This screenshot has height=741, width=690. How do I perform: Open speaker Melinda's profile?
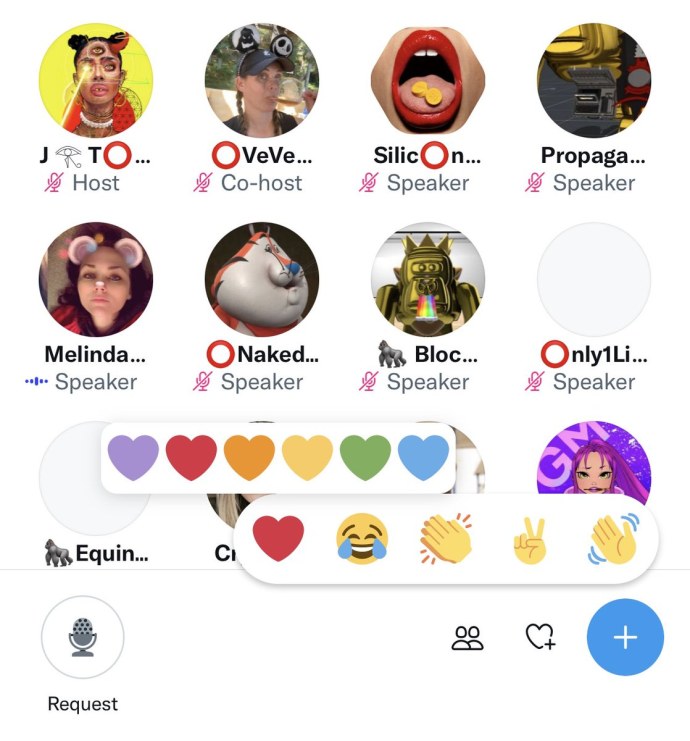coord(96,278)
